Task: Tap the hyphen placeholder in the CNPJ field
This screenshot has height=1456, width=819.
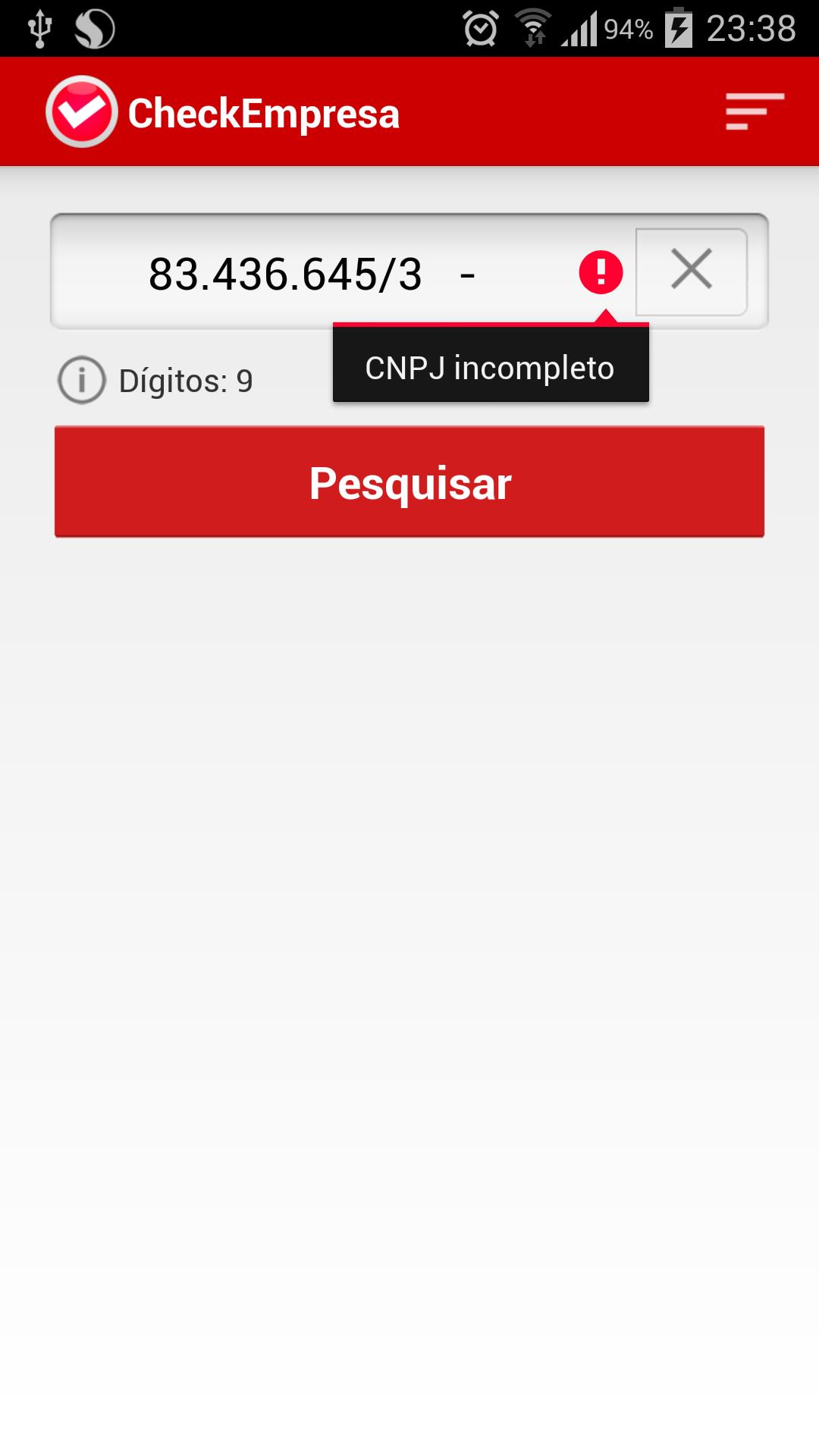Action: pyautogui.click(x=467, y=273)
